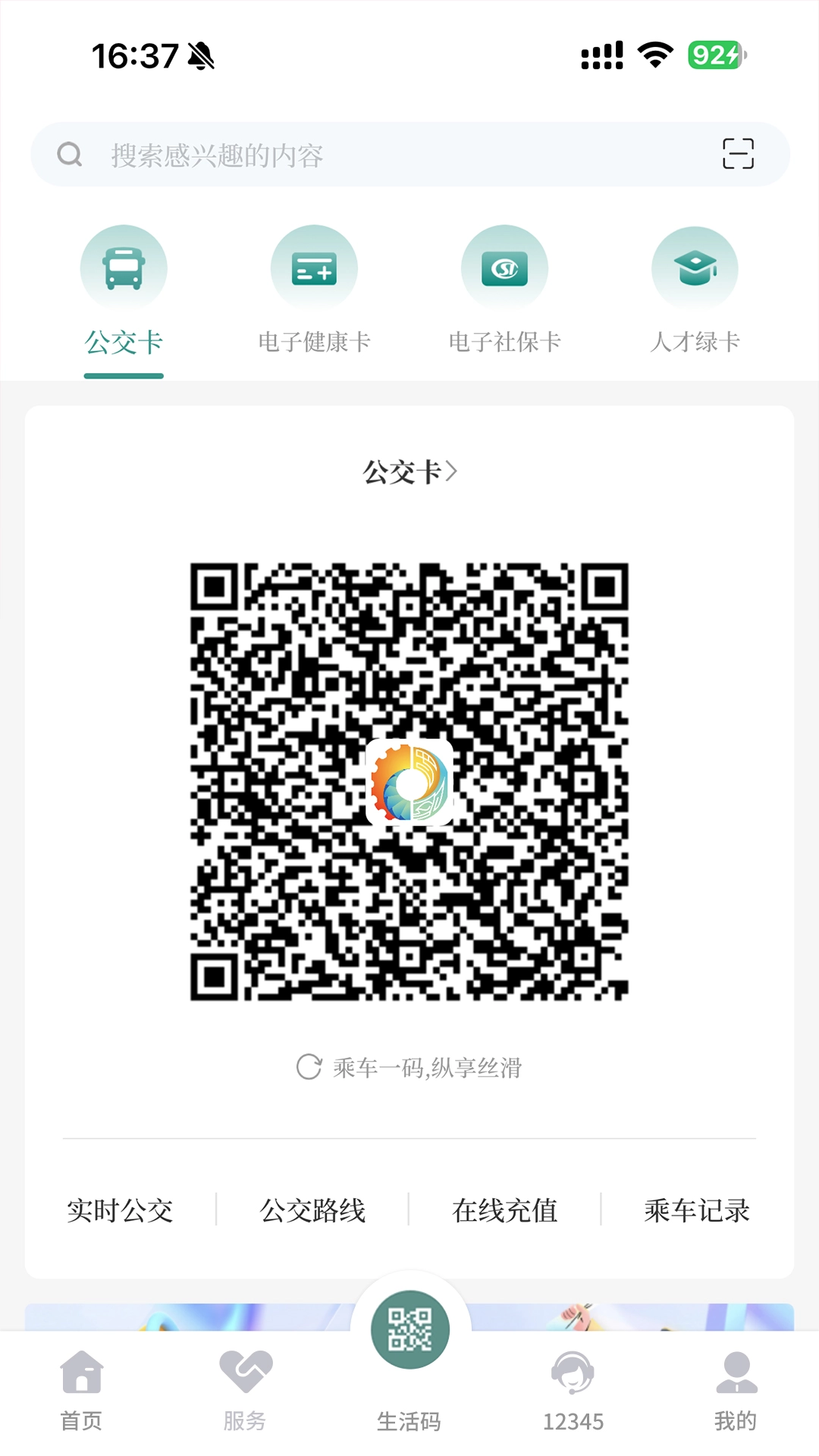Image resolution: width=819 pixels, height=1456 pixels.
Task: Open the 生活码 center QR button
Action: click(409, 1329)
